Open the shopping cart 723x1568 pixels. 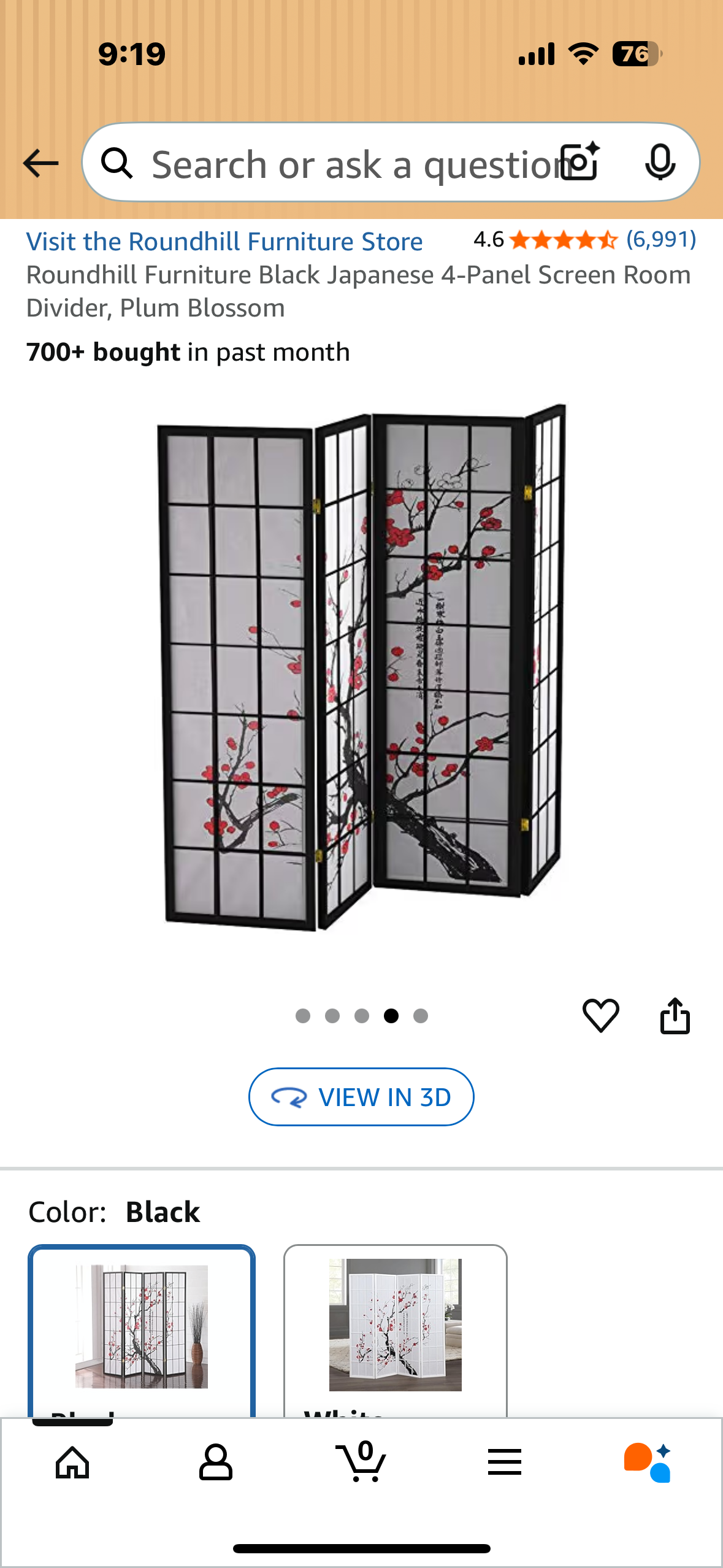coord(361,1464)
